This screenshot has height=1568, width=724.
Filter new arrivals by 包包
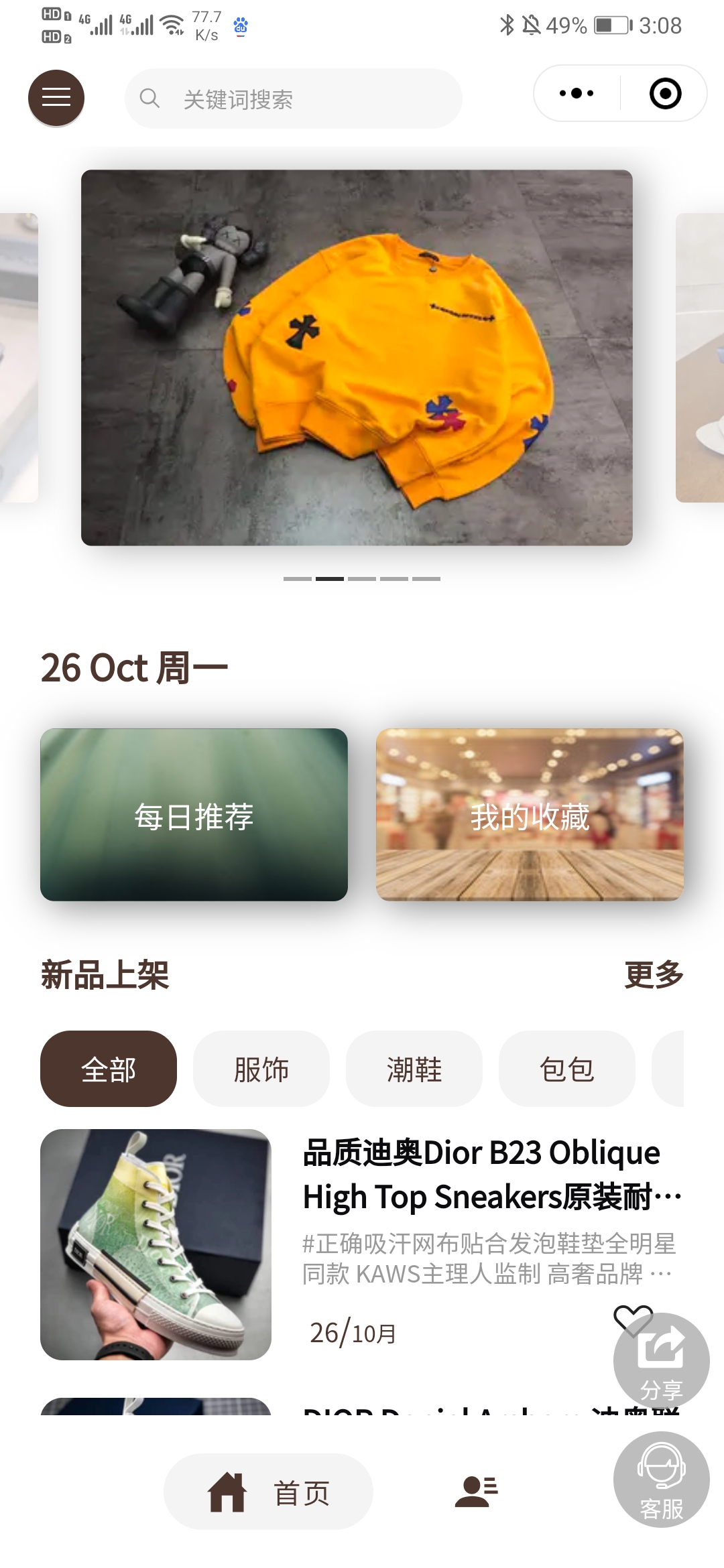[567, 1069]
